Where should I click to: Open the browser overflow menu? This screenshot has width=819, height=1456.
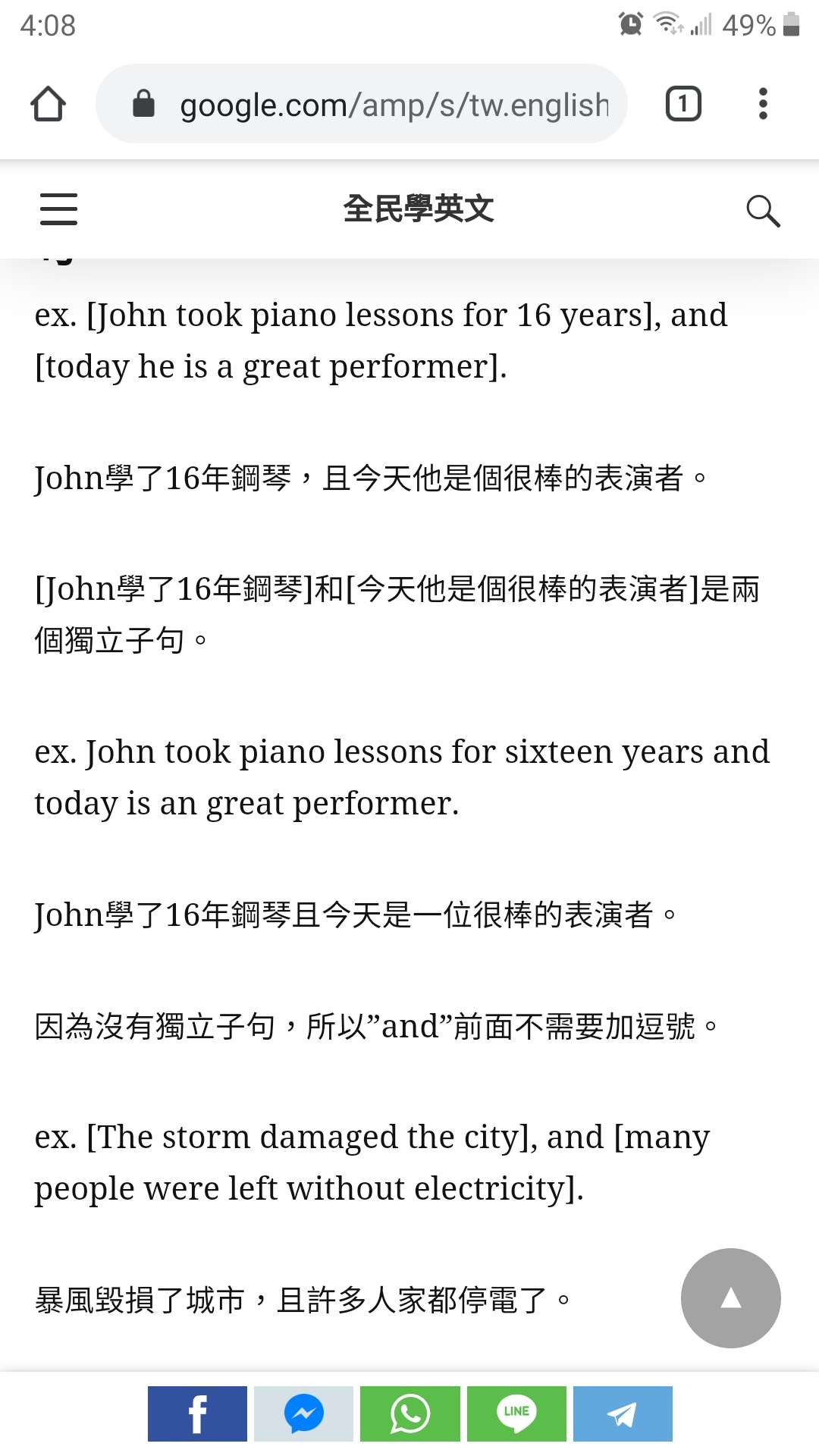[x=763, y=104]
